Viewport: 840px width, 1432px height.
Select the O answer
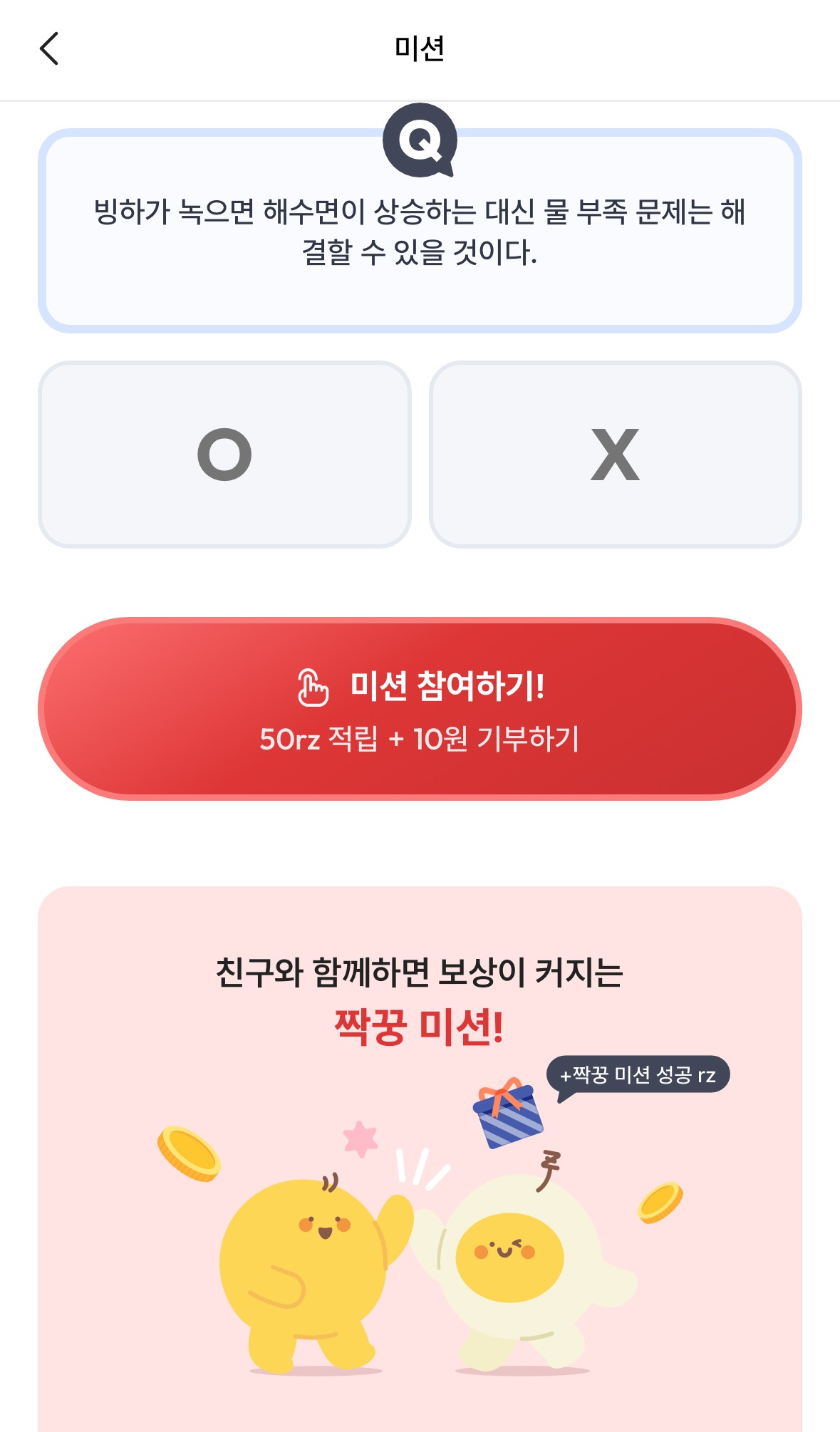(x=224, y=455)
